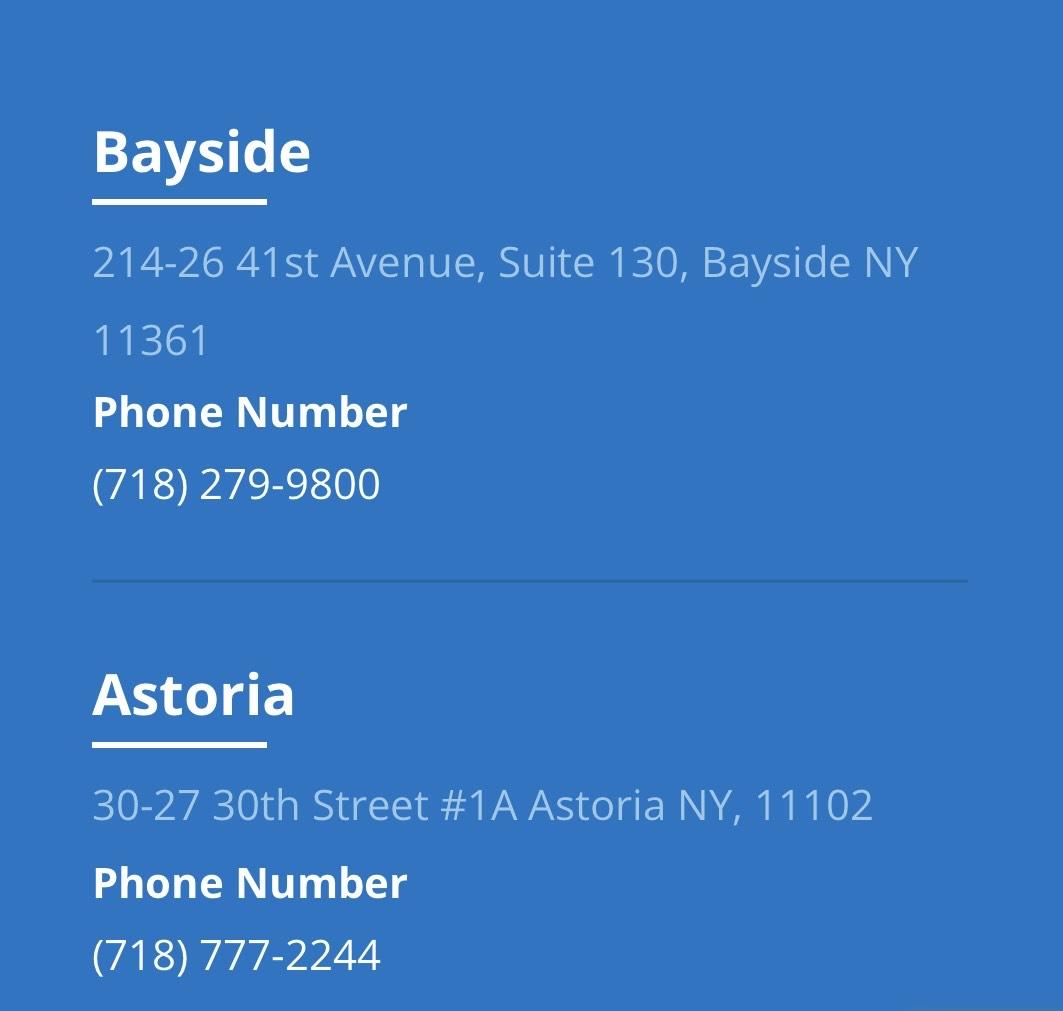Open the Bayside address 214-26 41st Avenue

pyautogui.click(x=504, y=264)
